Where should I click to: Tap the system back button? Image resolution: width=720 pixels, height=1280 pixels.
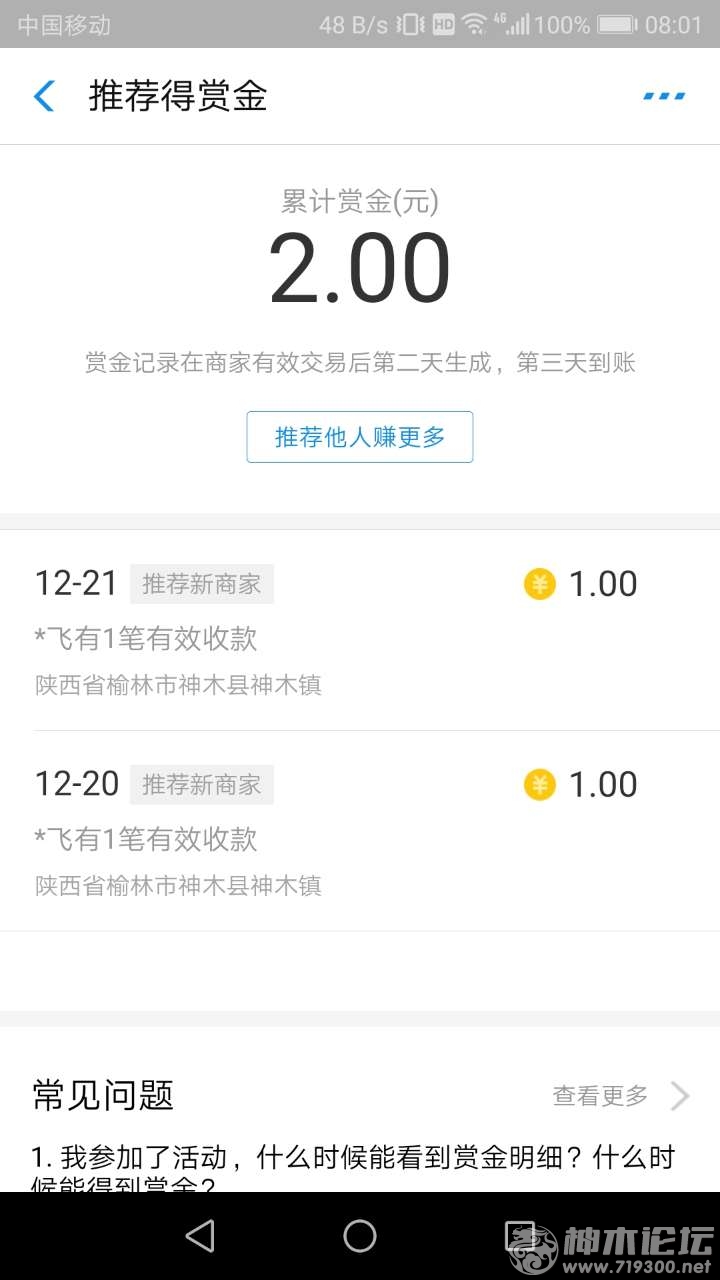click(200, 1236)
